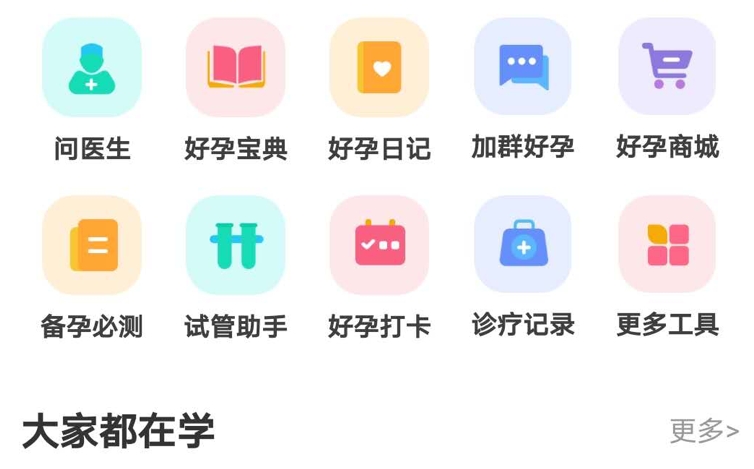The width and height of the screenshot is (754, 469).
Task: Tap 更多 next to 大家都在学
Action: 703,431
